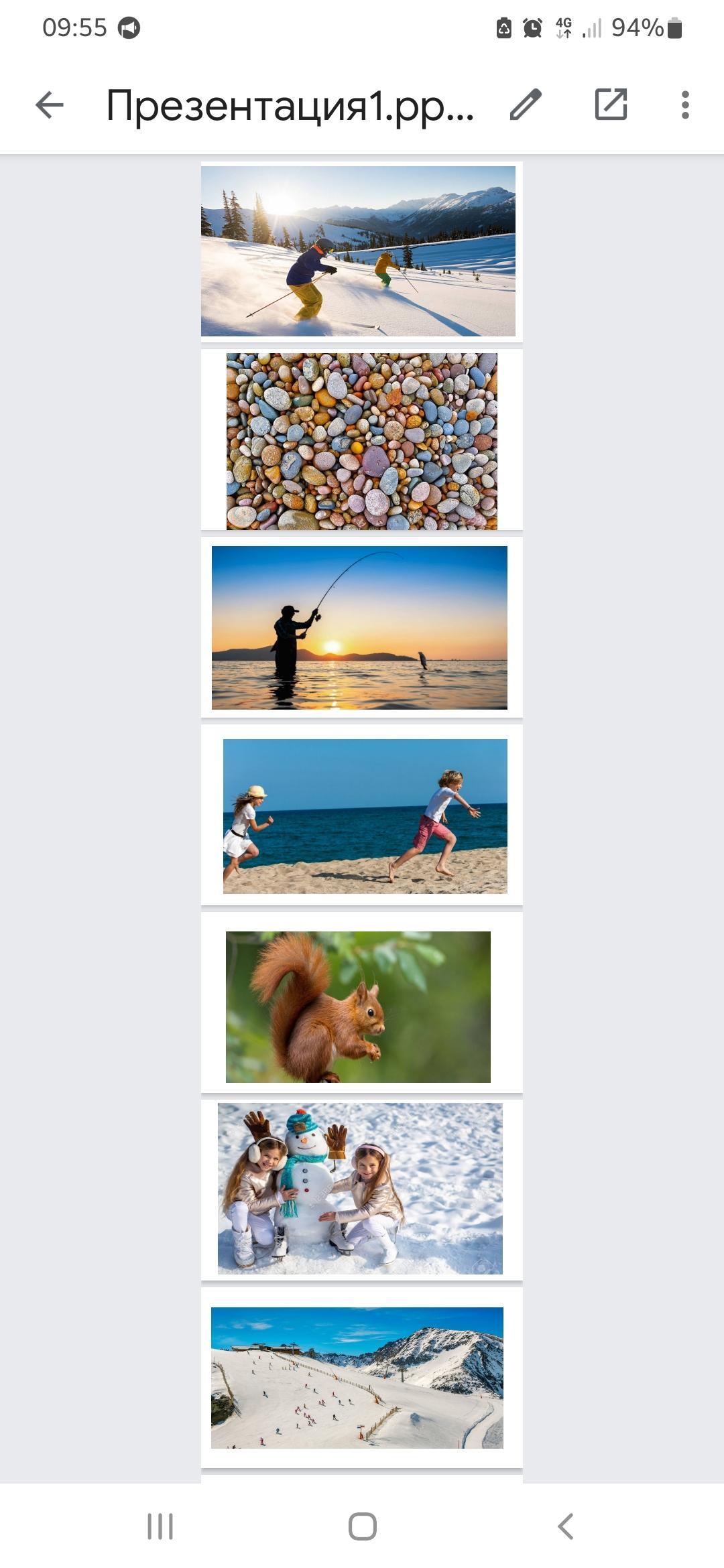Select the red squirrel slide

click(361, 1003)
